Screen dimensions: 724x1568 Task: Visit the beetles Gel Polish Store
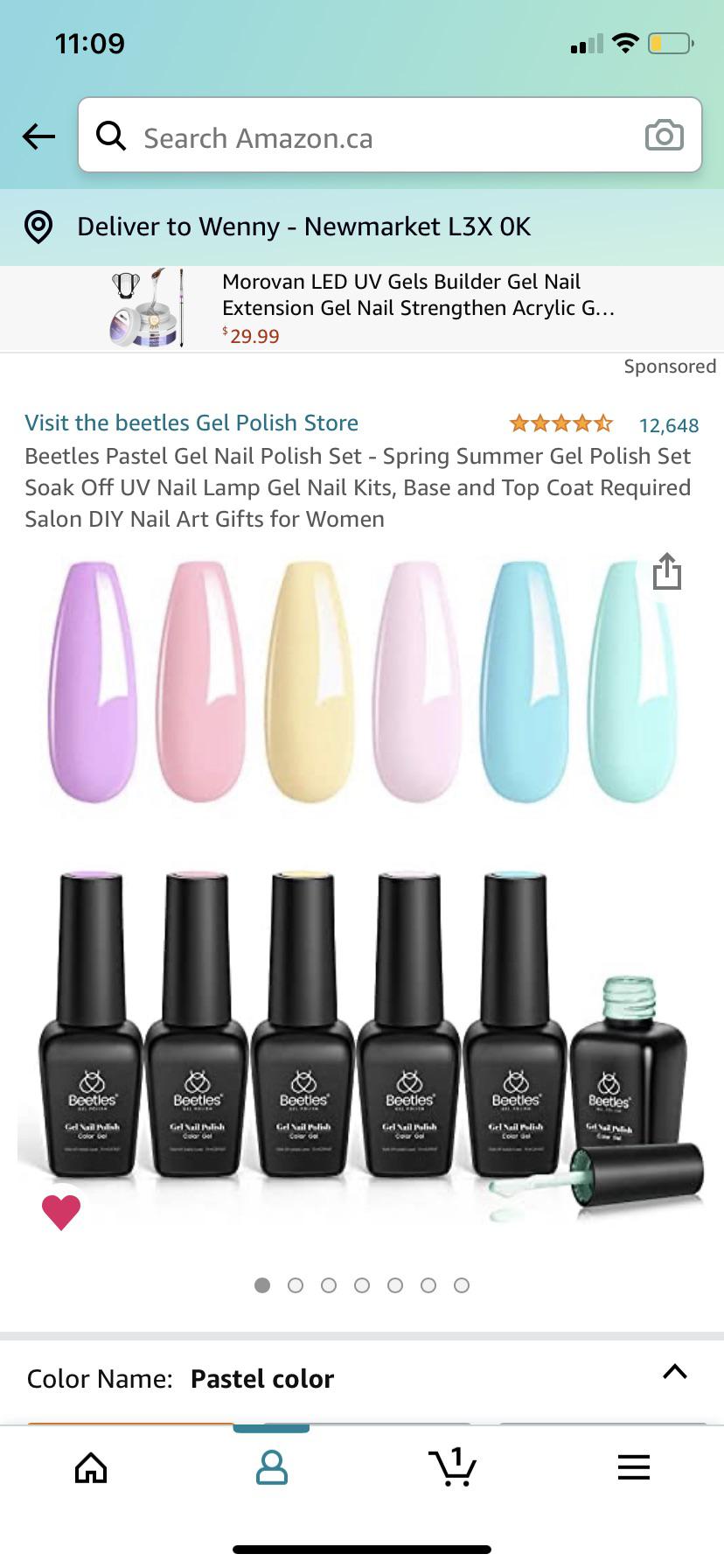point(191,423)
